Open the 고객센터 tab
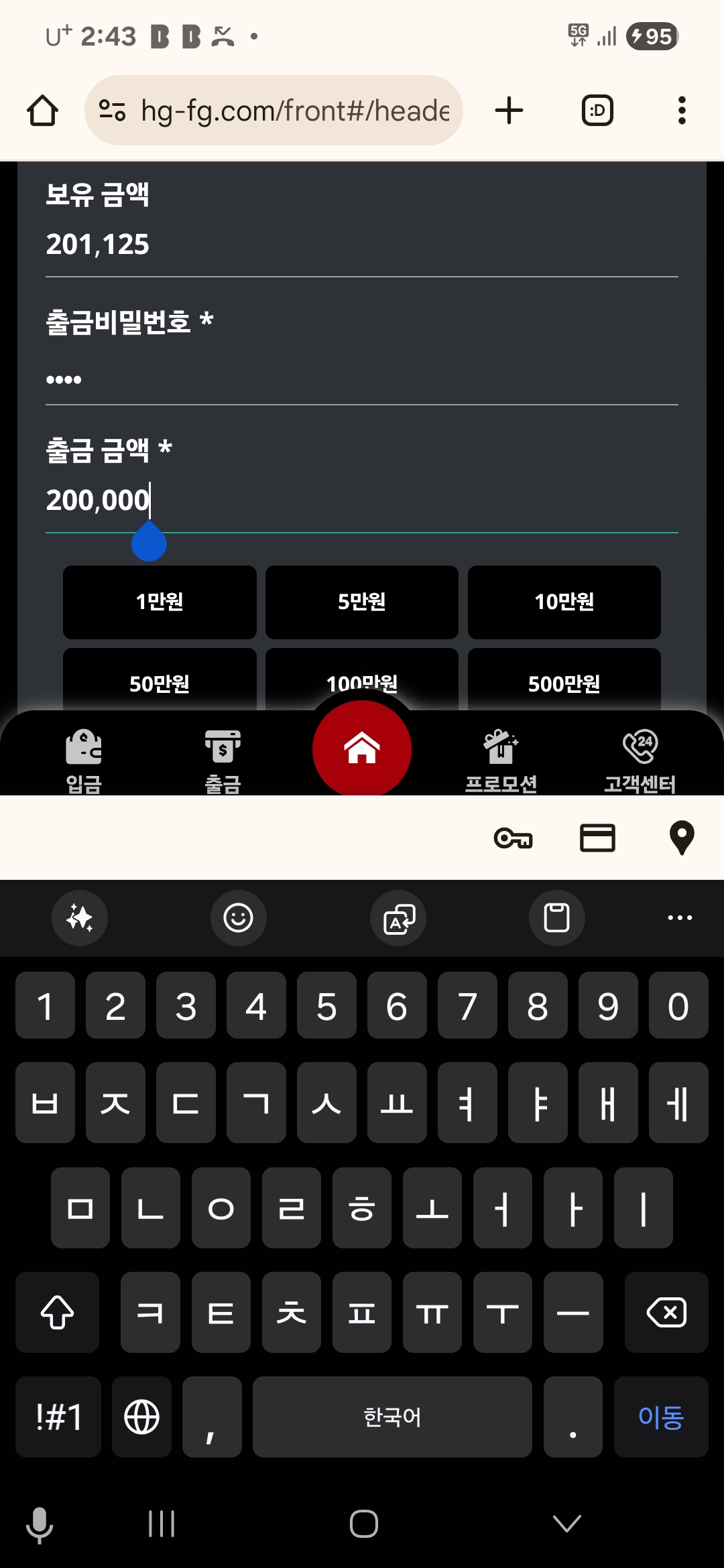724x1568 pixels. [640, 761]
